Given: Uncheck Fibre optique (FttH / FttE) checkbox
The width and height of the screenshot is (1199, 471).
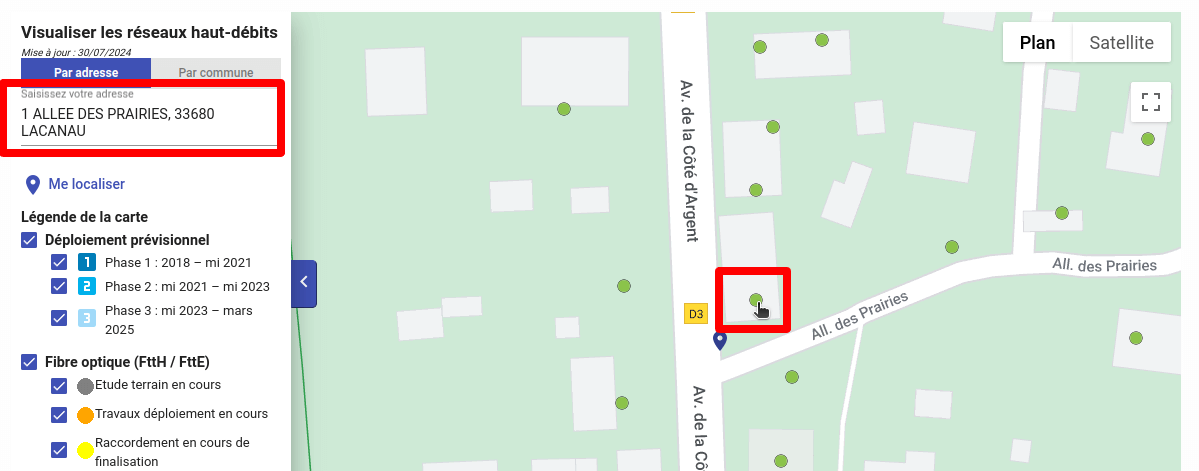Looking at the screenshot, I should point(29,362).
